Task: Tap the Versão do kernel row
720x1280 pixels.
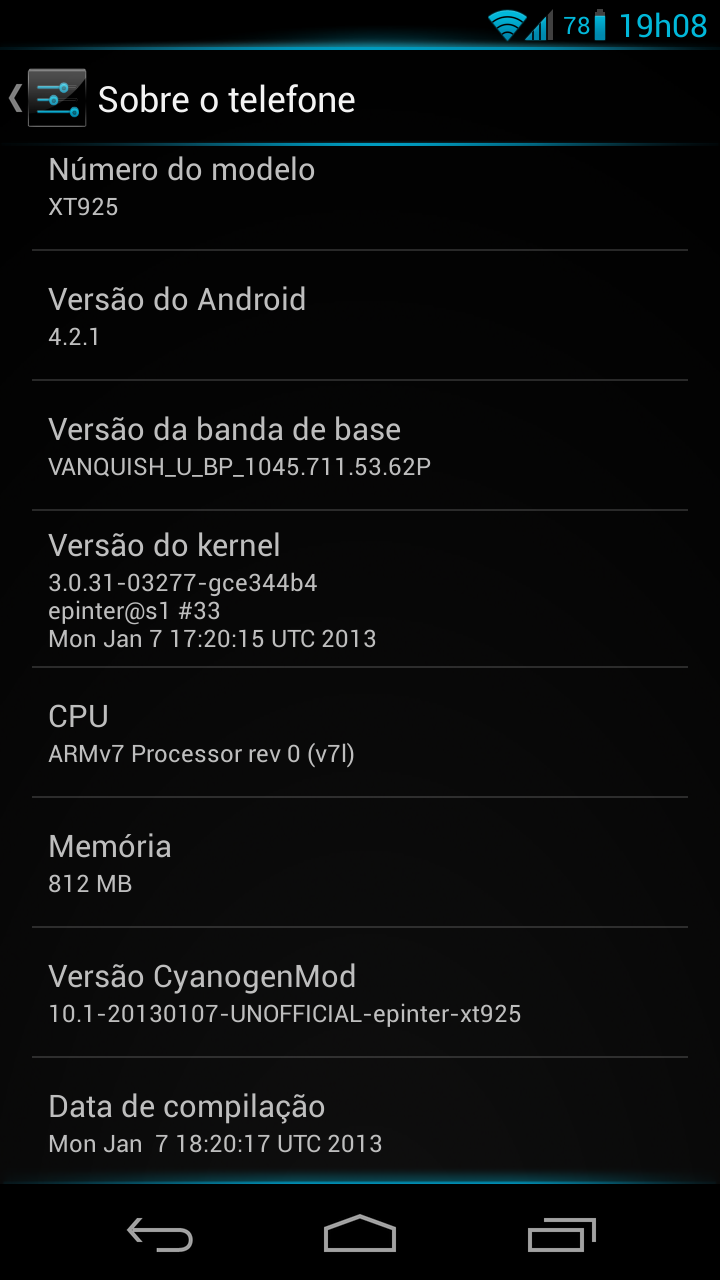Action: pyautogui.click(x=360, y=588)
